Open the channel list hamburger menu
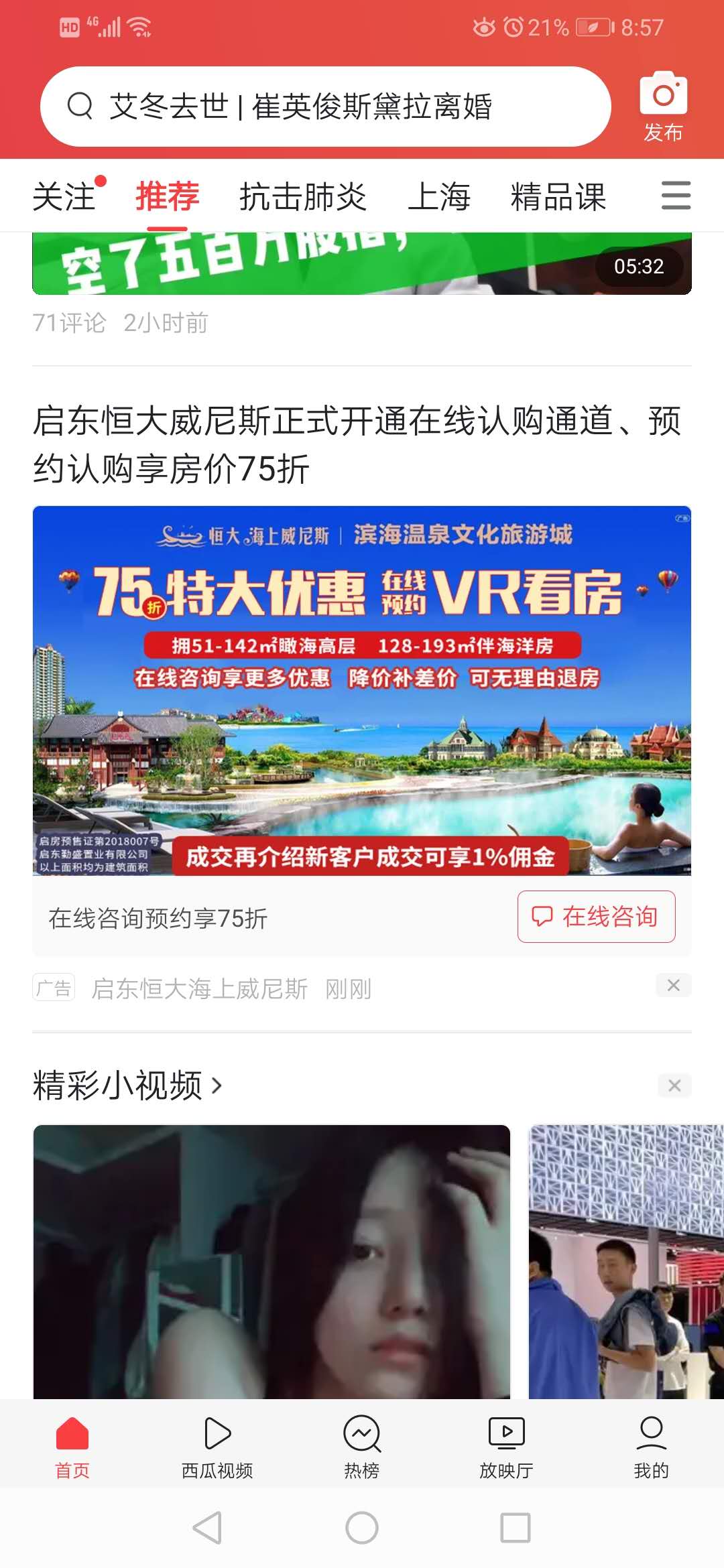The width and height of the screenshot is (724, 1568). coord(676,196)
